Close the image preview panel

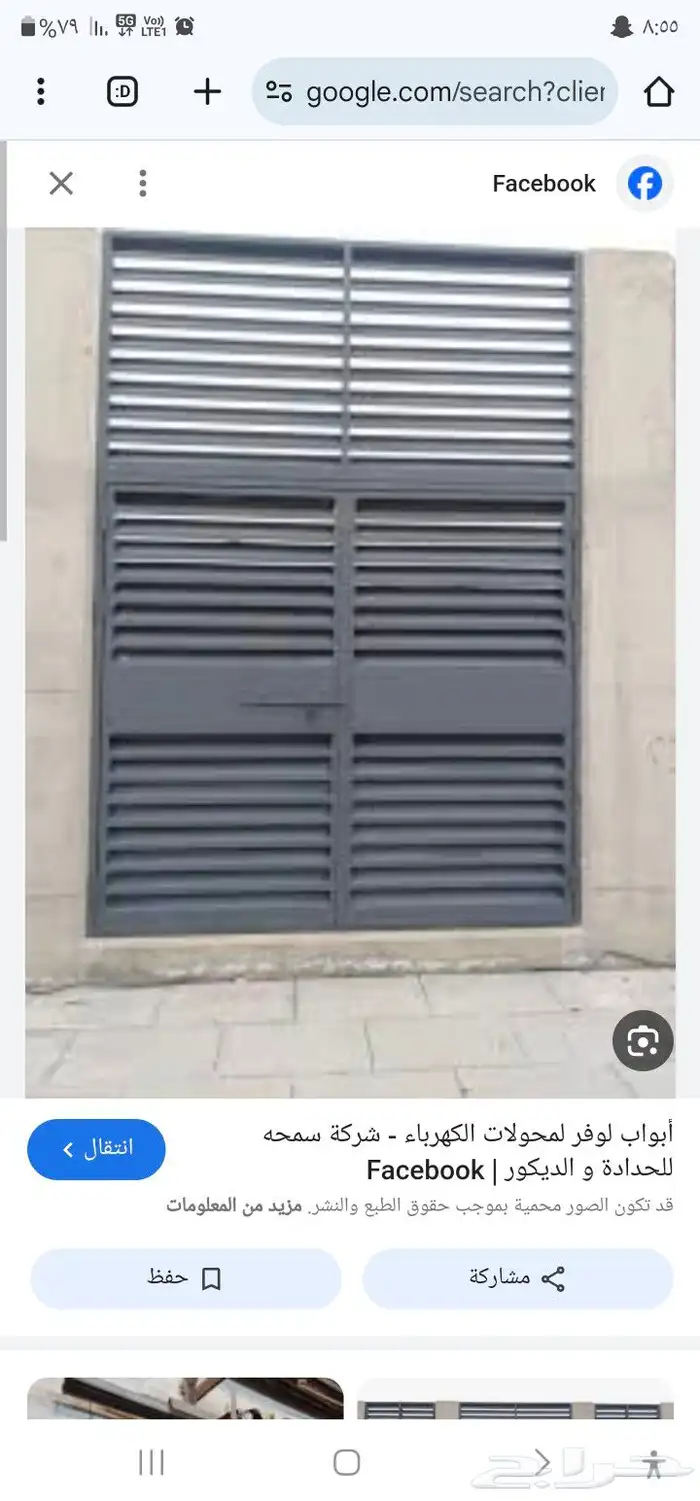click(x=61, y=183)
